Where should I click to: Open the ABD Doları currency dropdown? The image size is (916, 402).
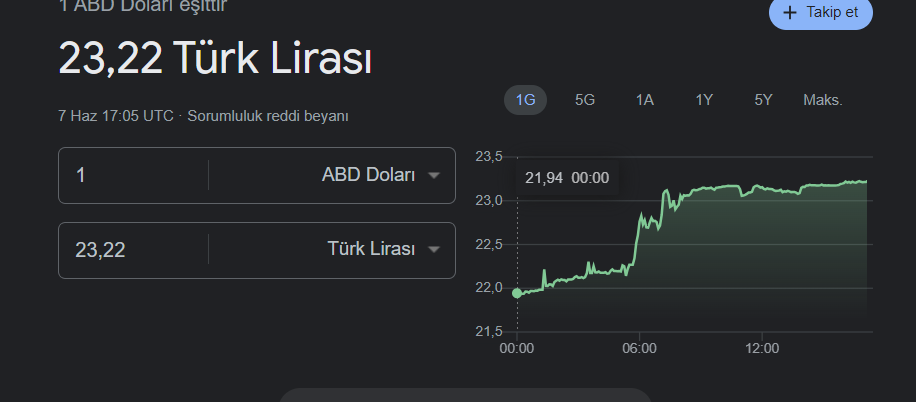pyautogui.click(x=380, y=175)
